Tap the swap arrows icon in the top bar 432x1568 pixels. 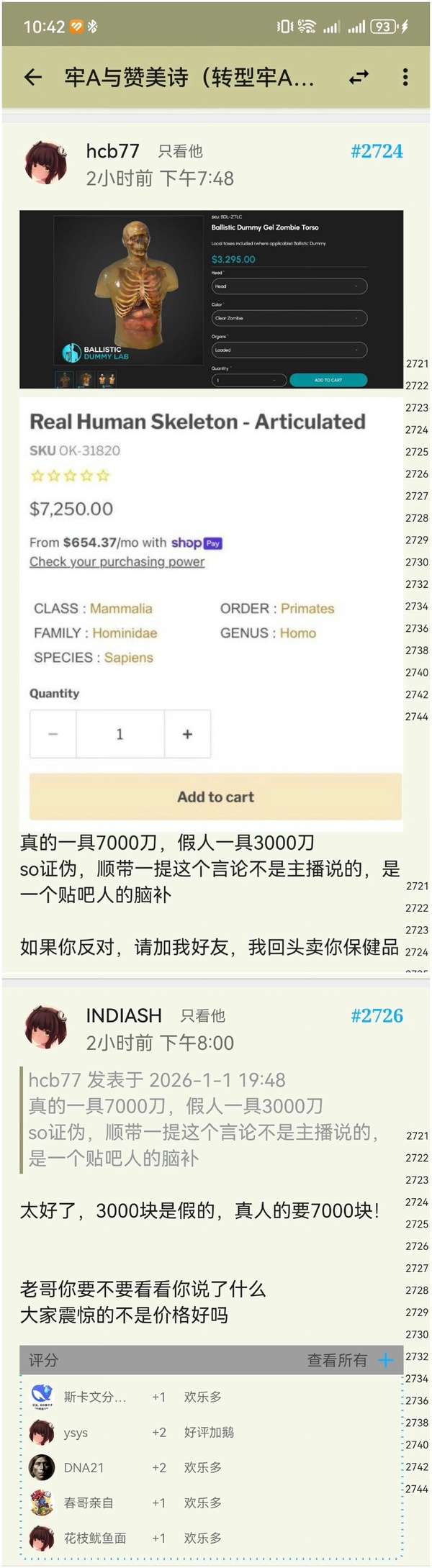[359, 77]
